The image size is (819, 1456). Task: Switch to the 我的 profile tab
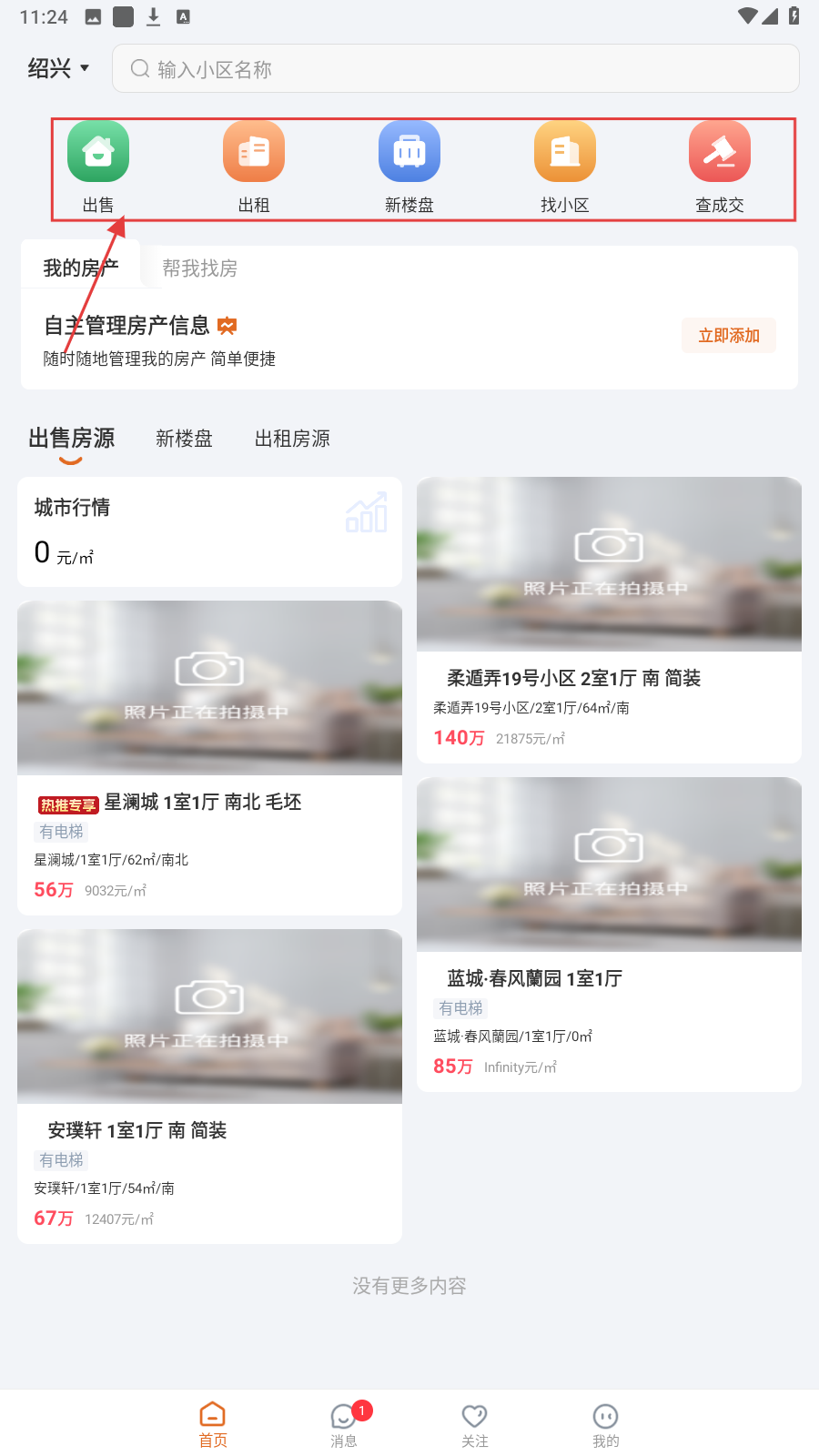coord(606,1425)
